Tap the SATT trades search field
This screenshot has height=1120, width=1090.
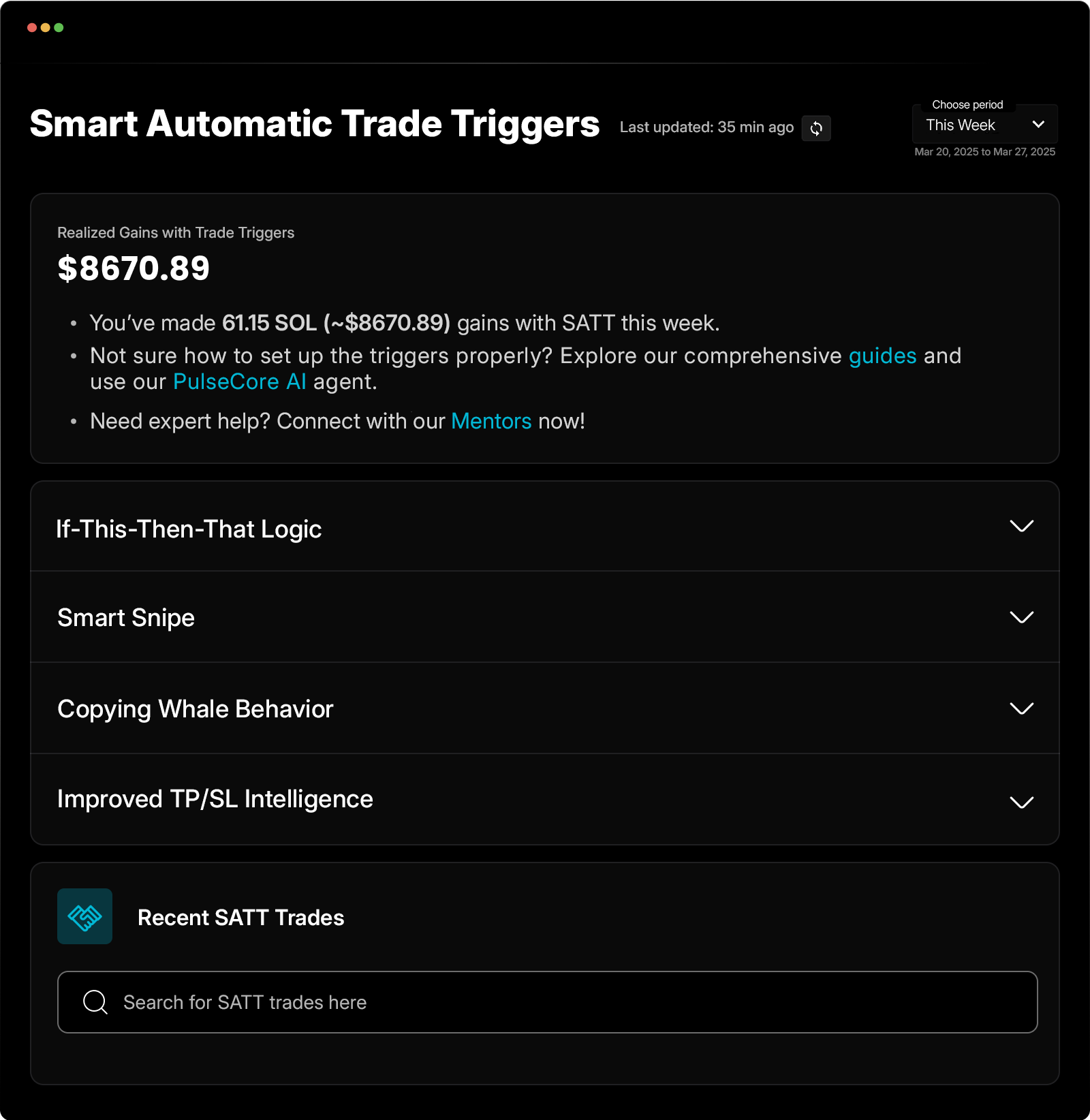click(x=547, y=1001)
